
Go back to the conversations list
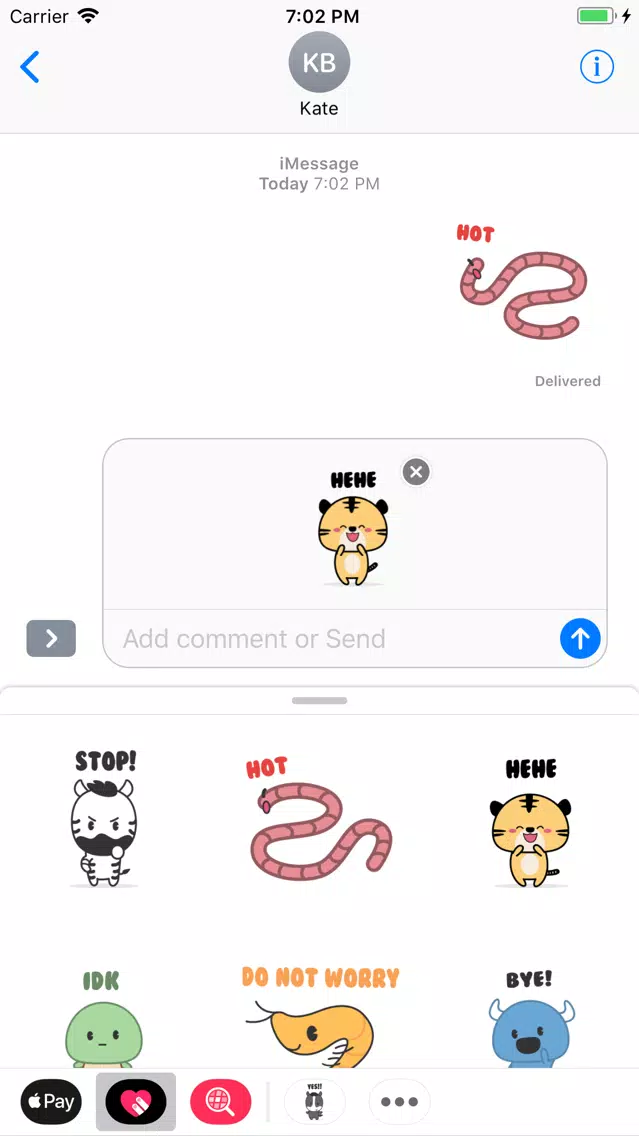click(x=30, y=68)
